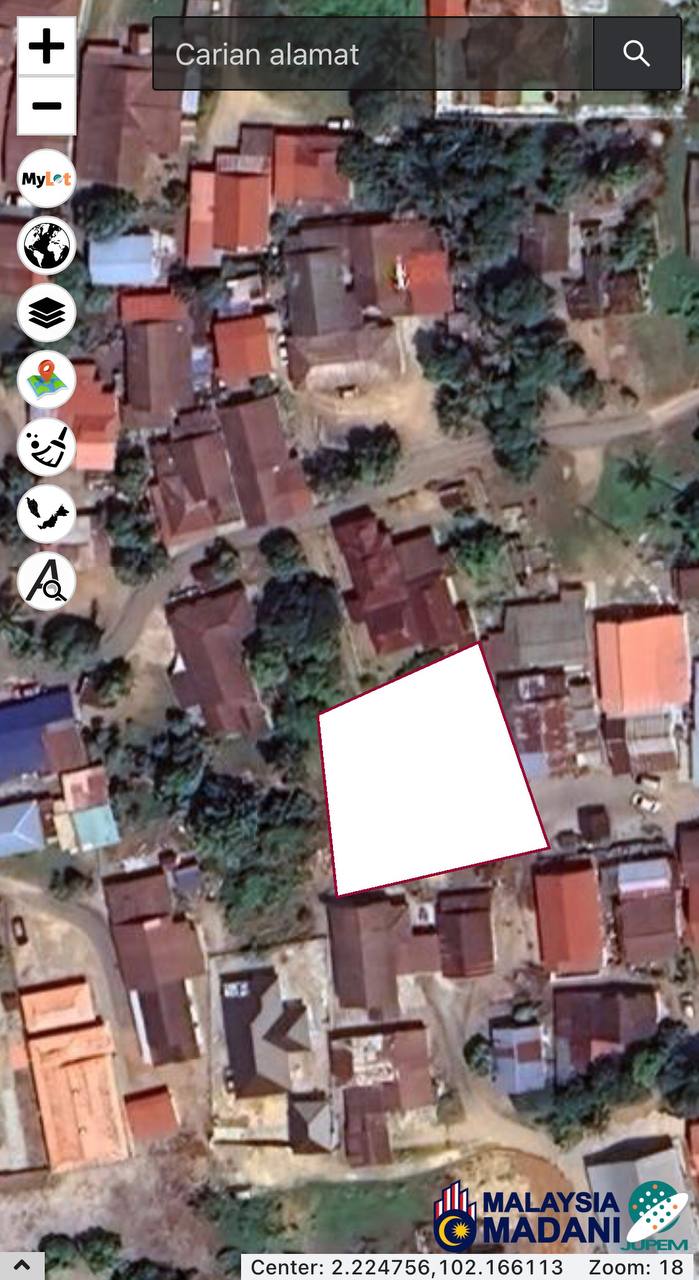The image size is (699, 1280).
Task: Zoom in on the map
Action: pos(46,46)
